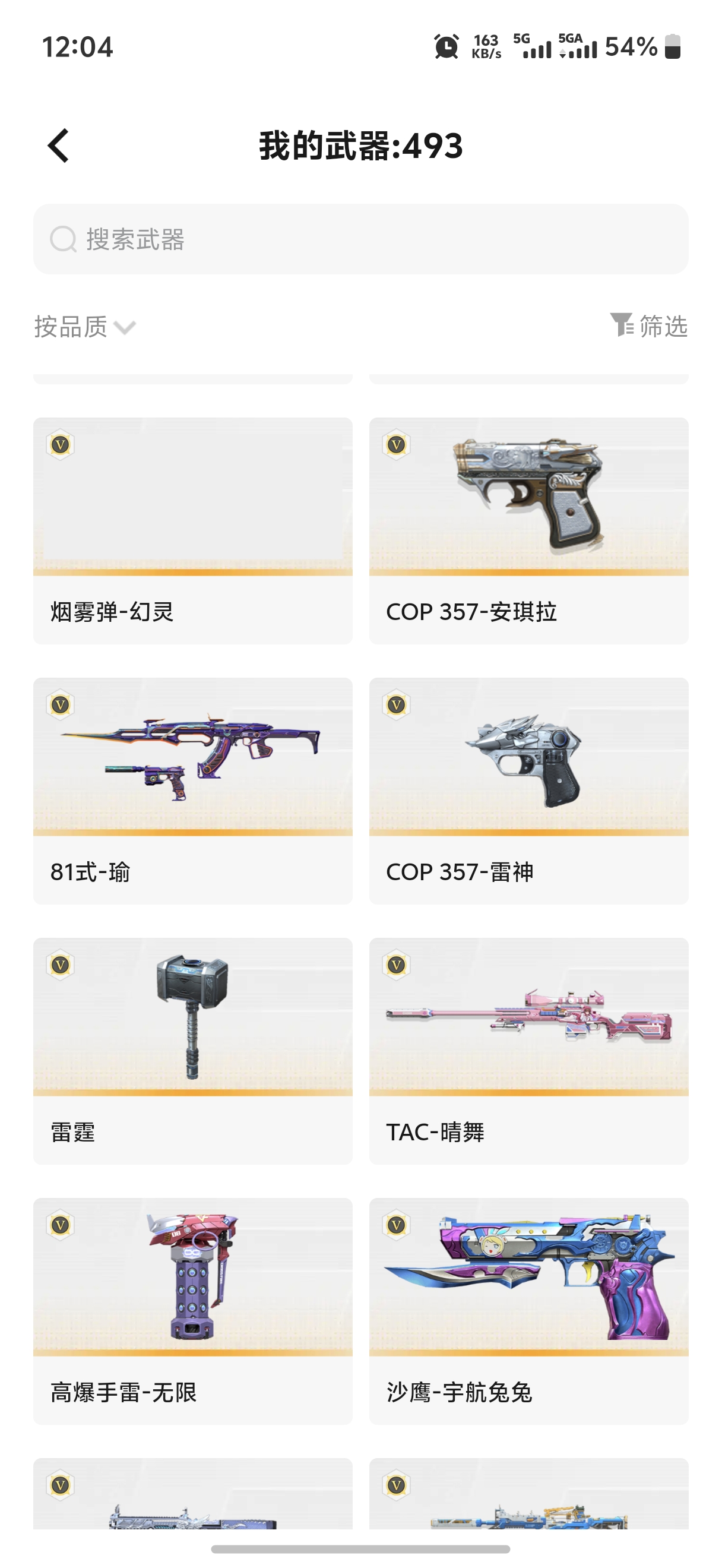Go back using the arrow icon

(59, 146)
